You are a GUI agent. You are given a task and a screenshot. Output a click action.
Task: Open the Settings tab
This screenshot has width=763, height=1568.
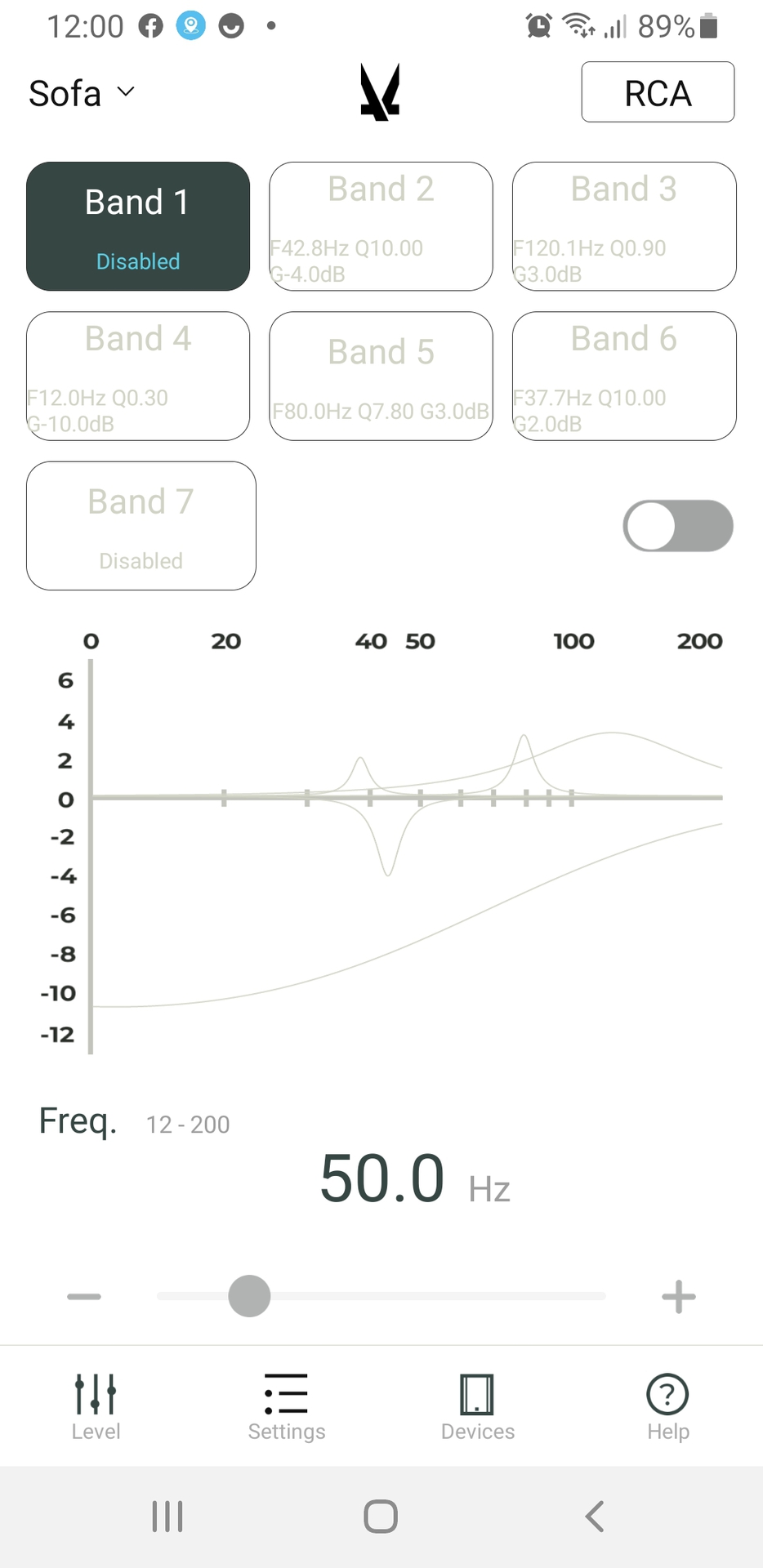(x=287, y=1406)
